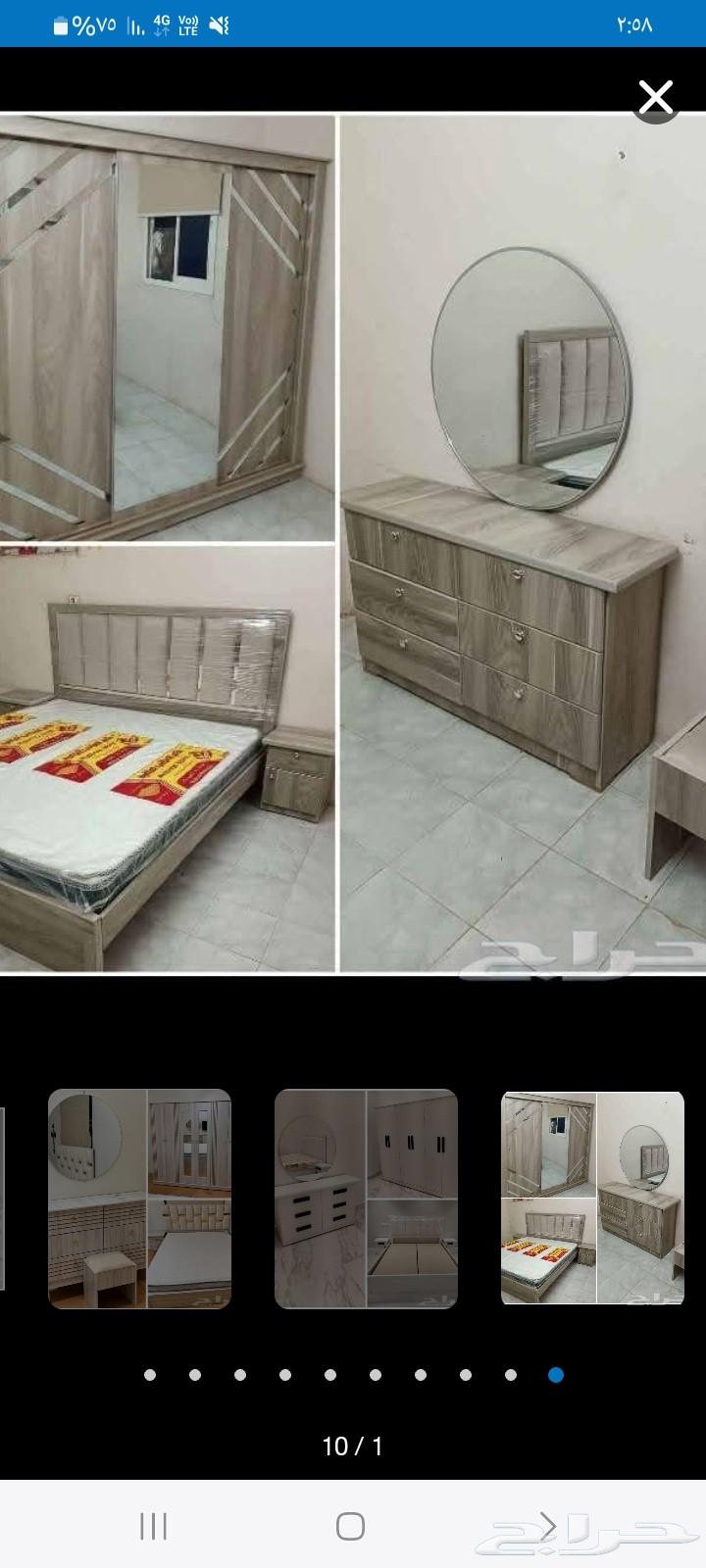
Task: Open the rightmost wooden bedroom thumbnail
Action: (x=591, y=1198)
